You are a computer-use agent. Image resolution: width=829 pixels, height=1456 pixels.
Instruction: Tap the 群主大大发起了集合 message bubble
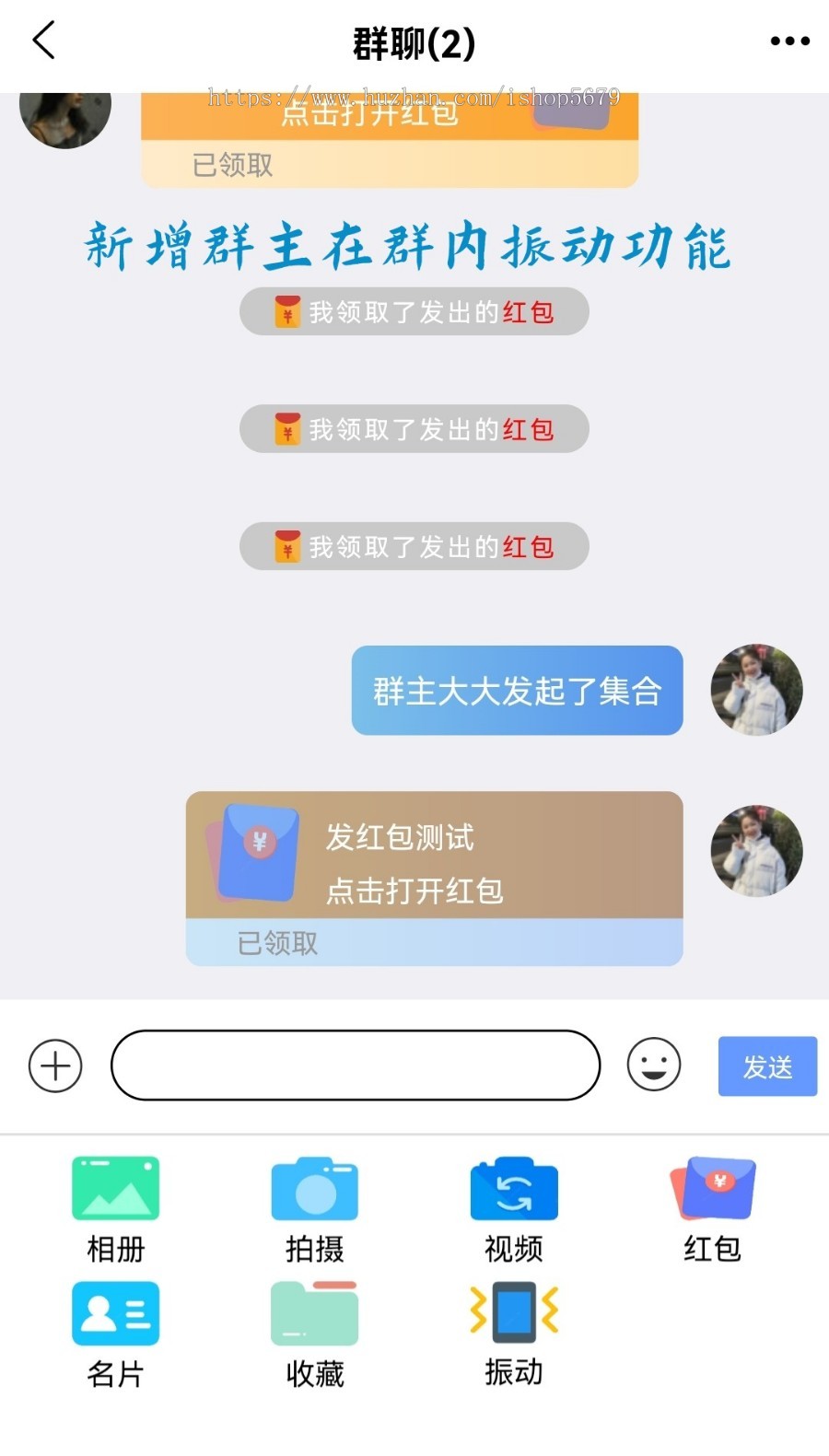pos(516,691)
